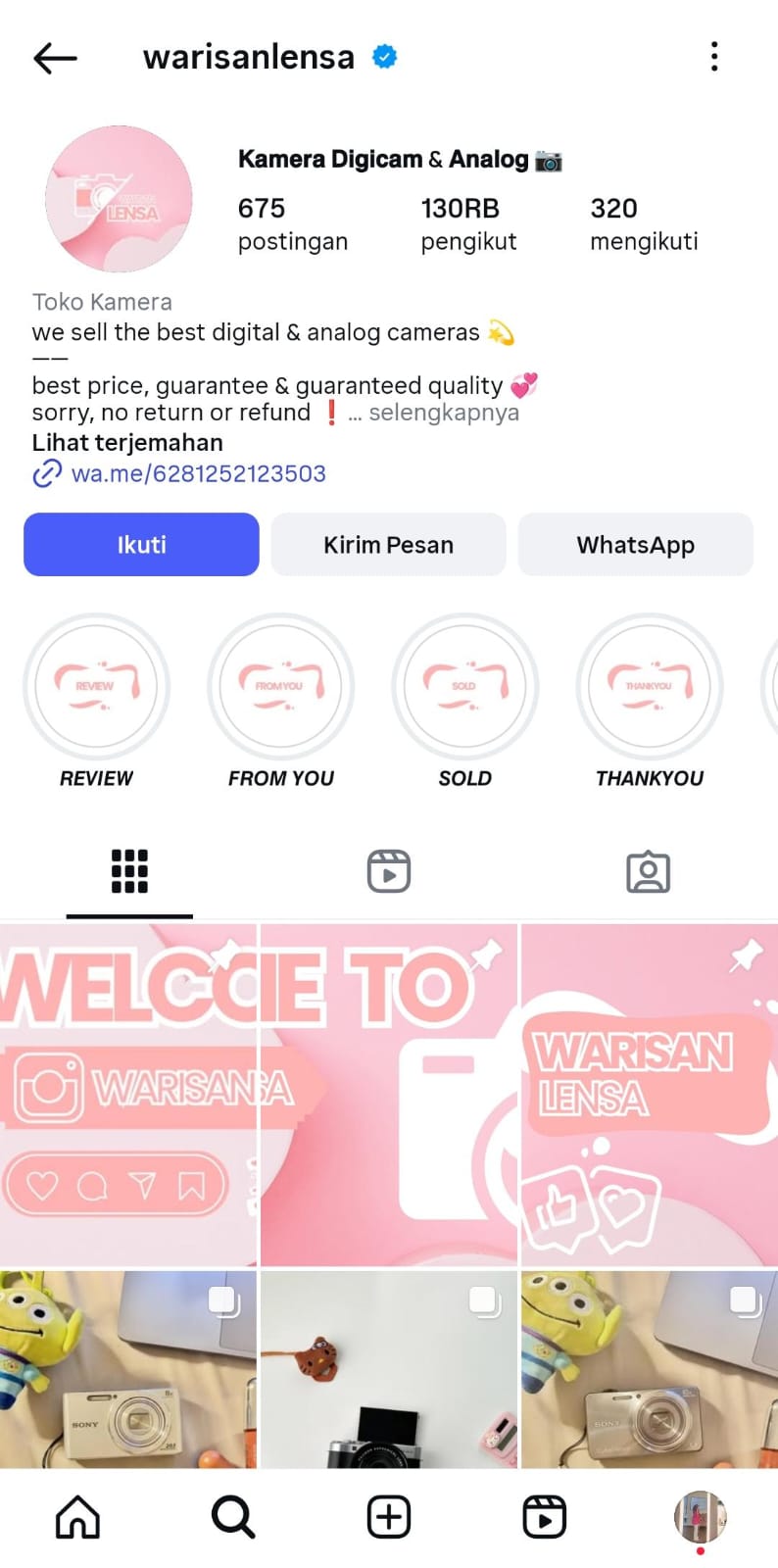Open the REVIEW story highlight

coord(96,686)
